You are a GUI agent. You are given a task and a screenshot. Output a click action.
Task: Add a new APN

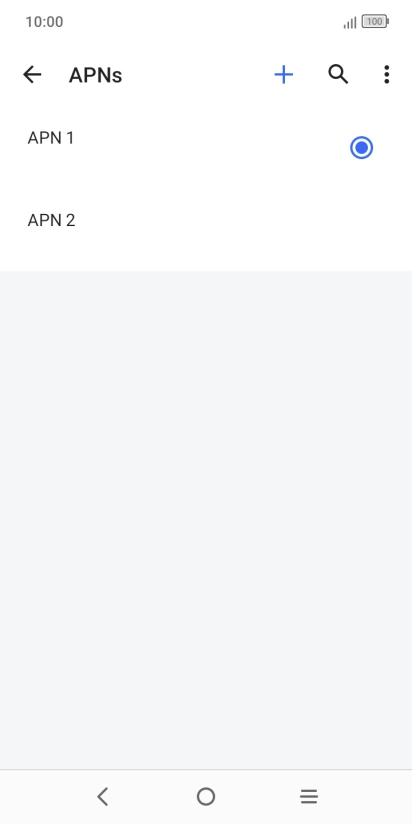284,75
